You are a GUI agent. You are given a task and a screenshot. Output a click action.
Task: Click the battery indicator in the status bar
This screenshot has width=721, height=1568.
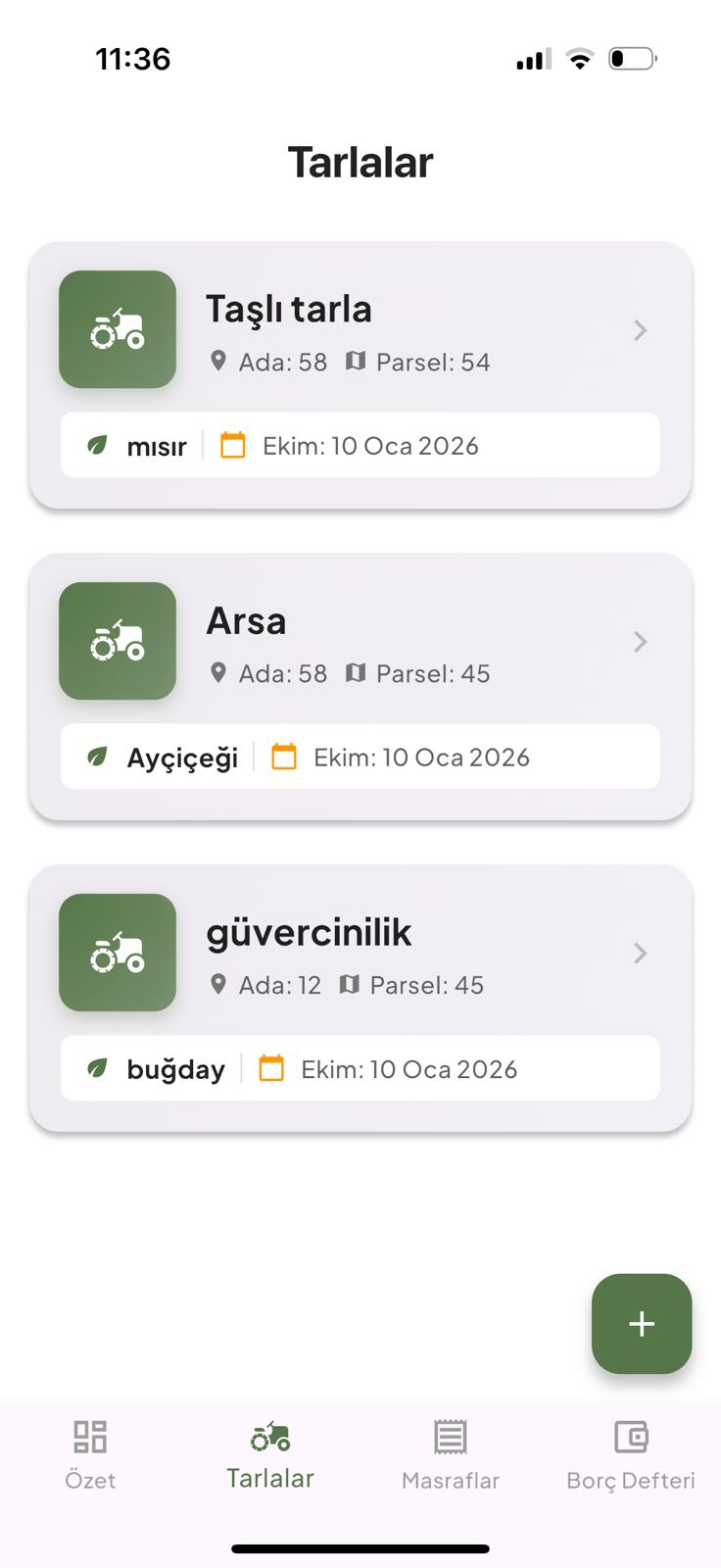[x=632, y=58]
